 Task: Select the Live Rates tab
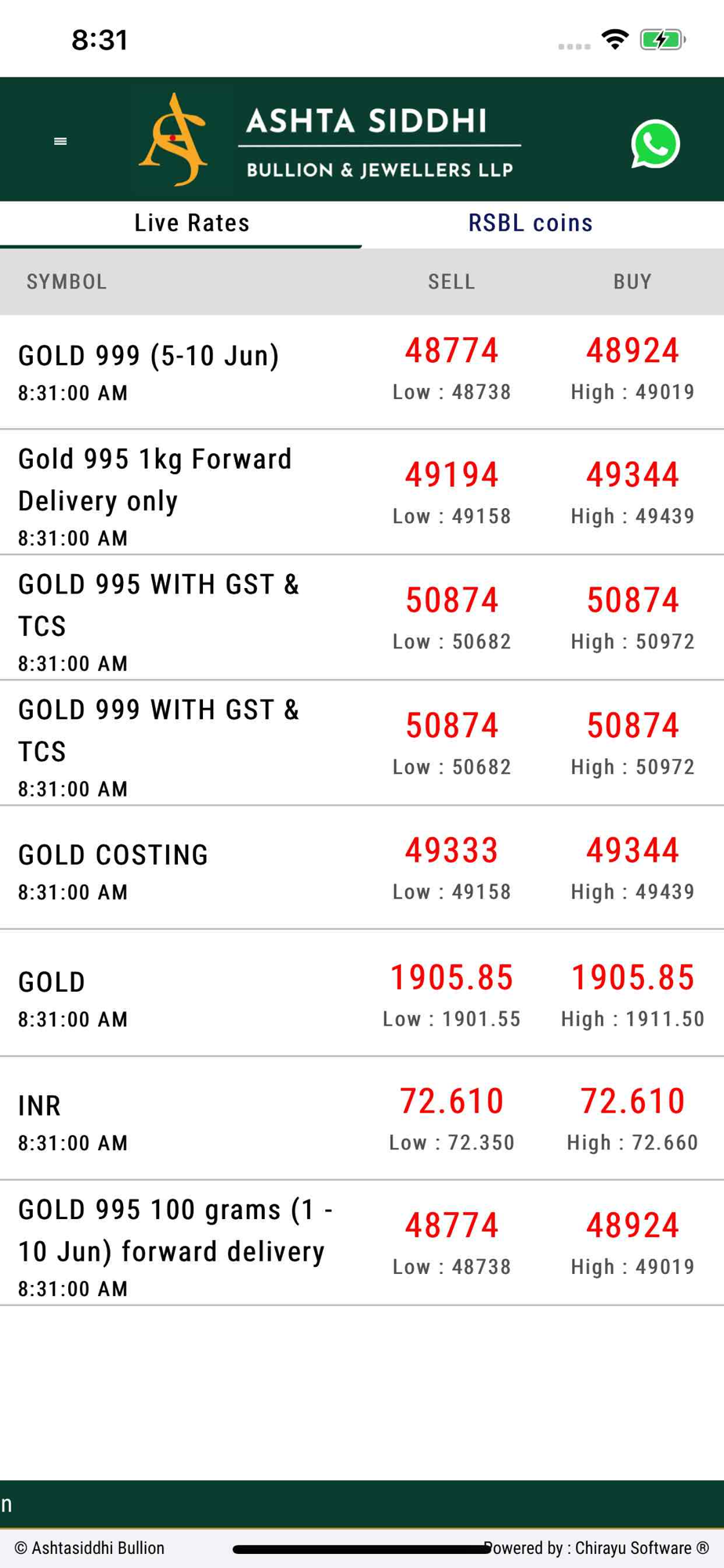192,223
